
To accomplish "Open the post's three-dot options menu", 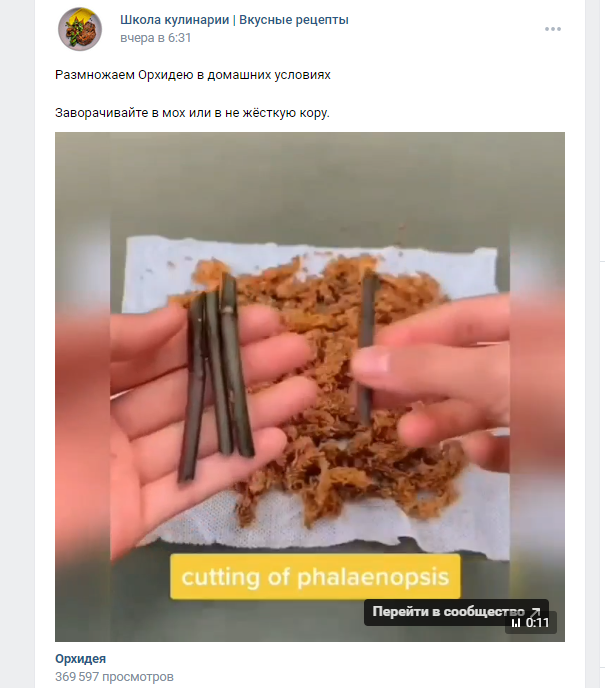I will 553,29.
